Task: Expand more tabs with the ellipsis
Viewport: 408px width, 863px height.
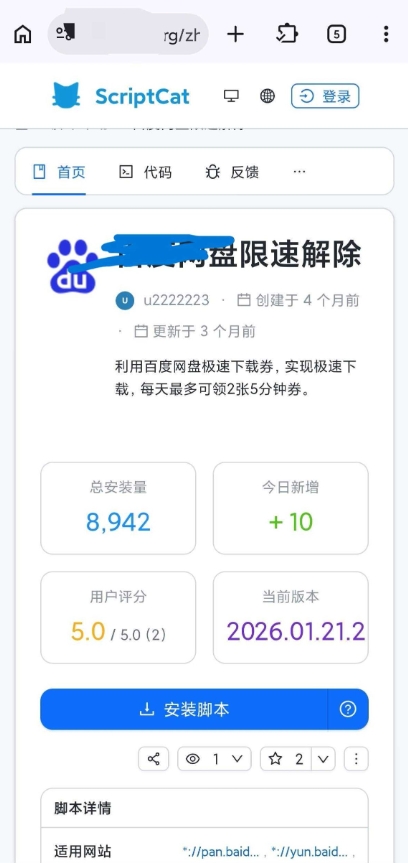Action: coord(299,172)
